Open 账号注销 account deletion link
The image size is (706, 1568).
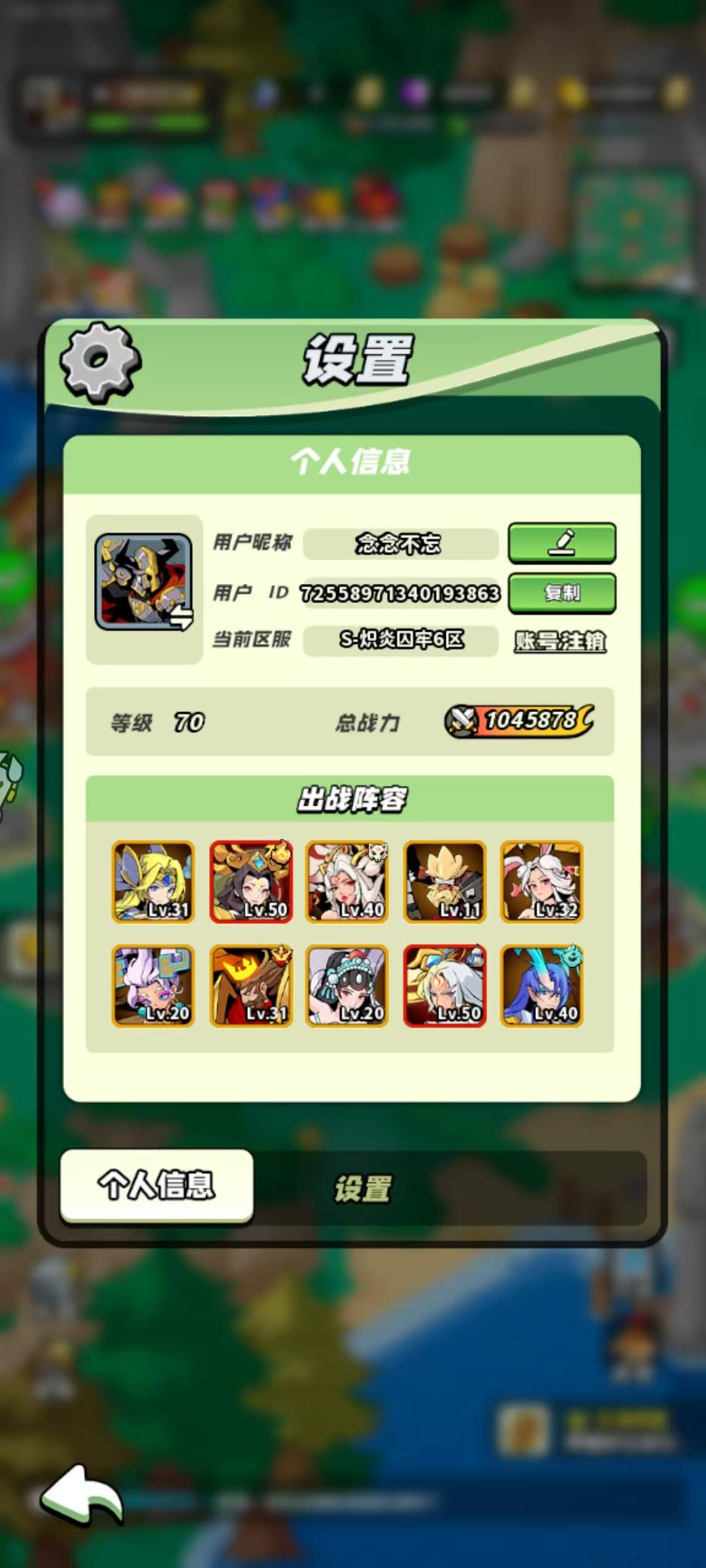[x=560, y=642]
